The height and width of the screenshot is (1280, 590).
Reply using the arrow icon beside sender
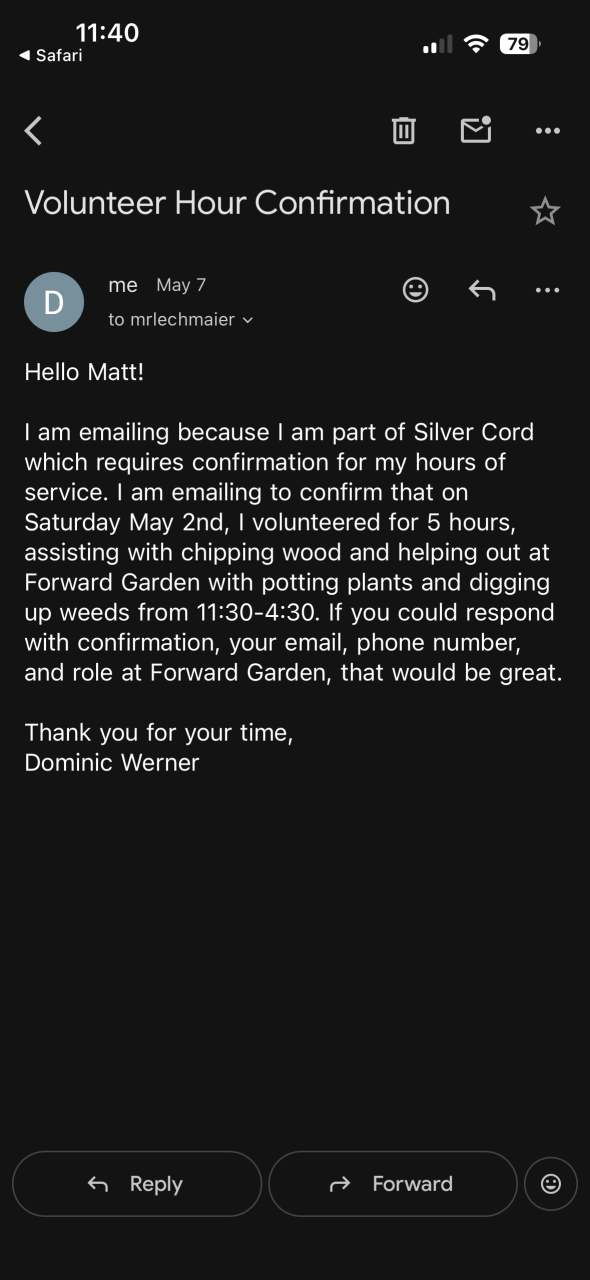point(482,290)
